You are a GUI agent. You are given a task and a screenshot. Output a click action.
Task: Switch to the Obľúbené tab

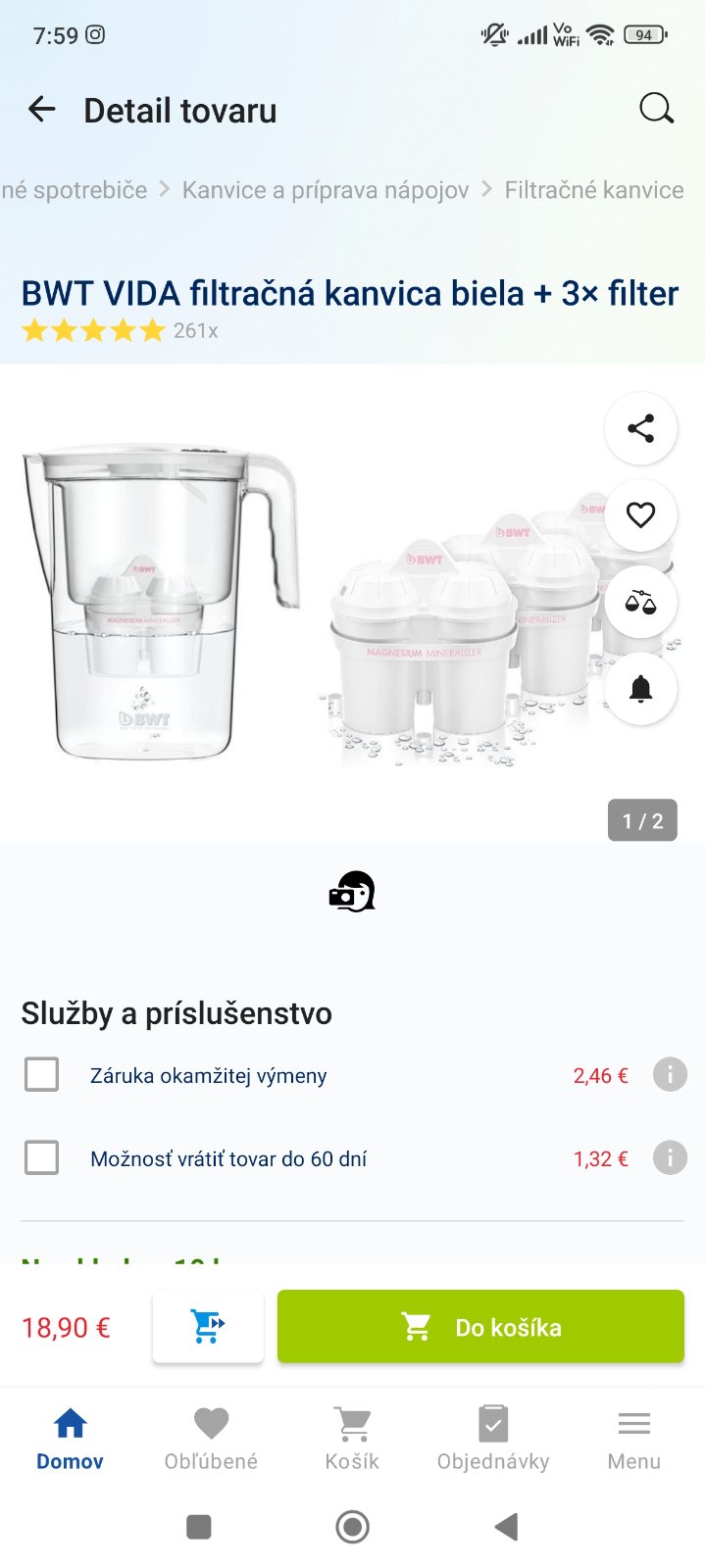[211, 1439]
